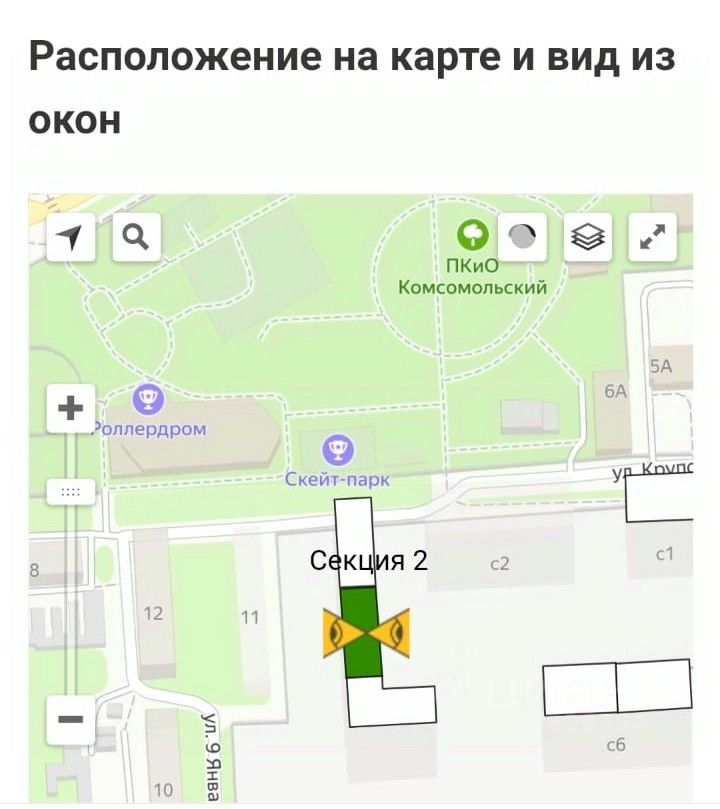Zoom out with the minus button
Screen dimensions: 720x809
[71, 718]
